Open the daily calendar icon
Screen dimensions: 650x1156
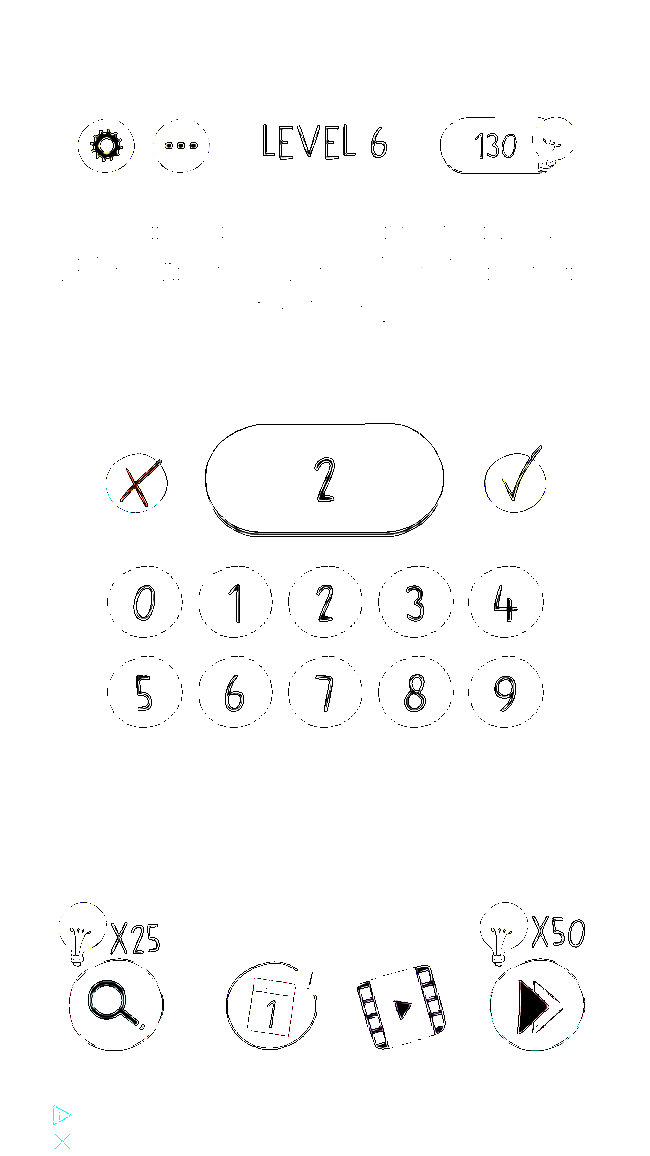click(271, 1006)
